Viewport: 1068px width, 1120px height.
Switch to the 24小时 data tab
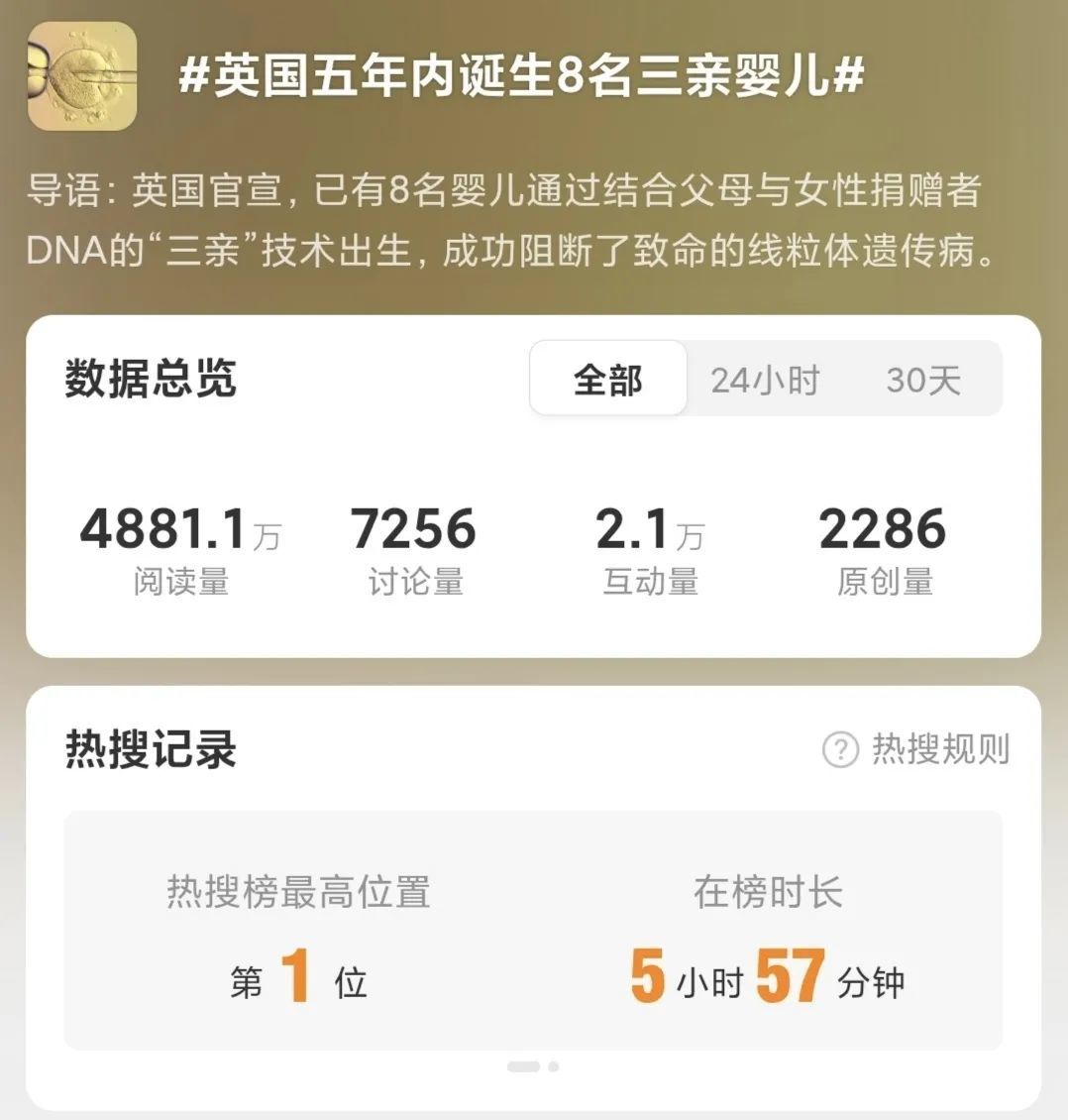[x=765, y=380]
